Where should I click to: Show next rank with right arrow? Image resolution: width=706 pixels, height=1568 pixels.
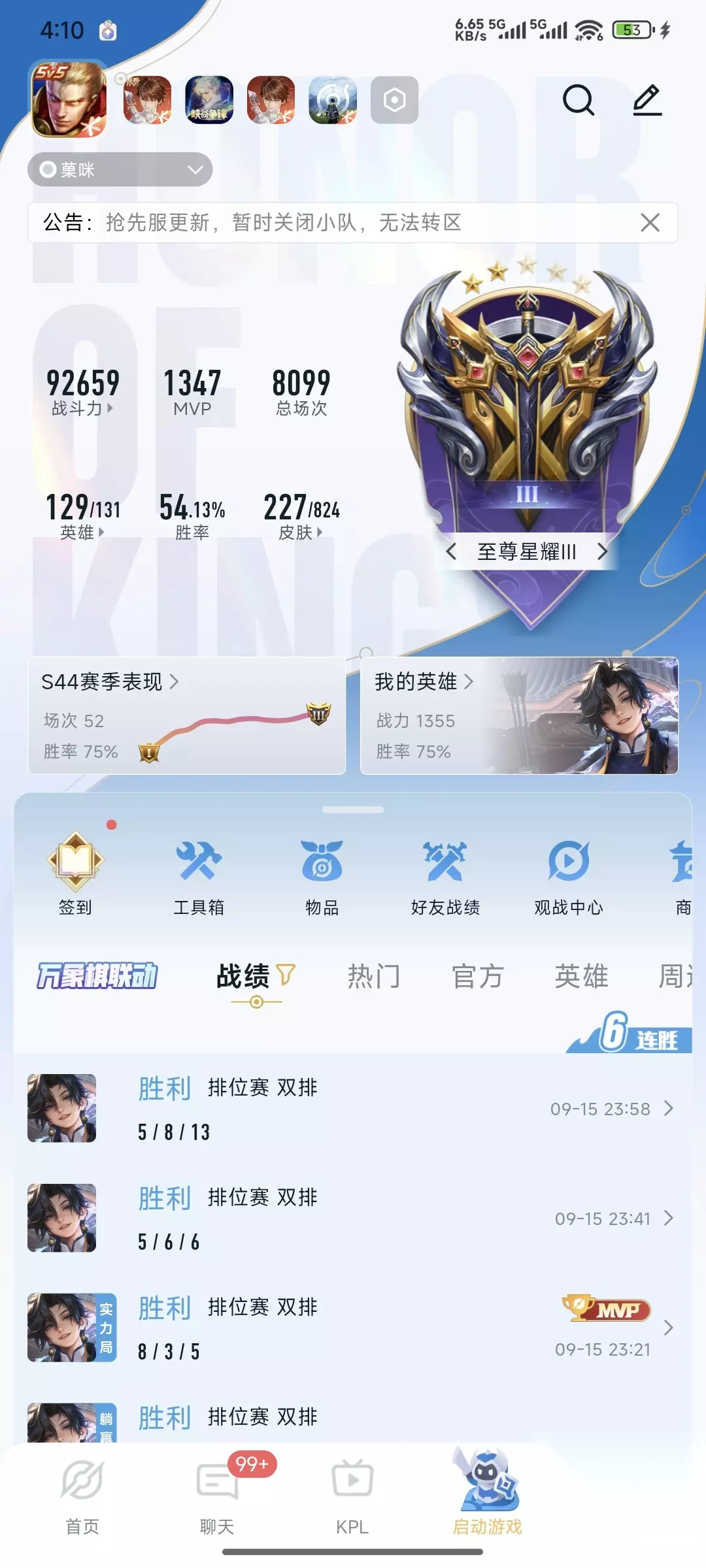pyautogui.click(x=602, y=552)
